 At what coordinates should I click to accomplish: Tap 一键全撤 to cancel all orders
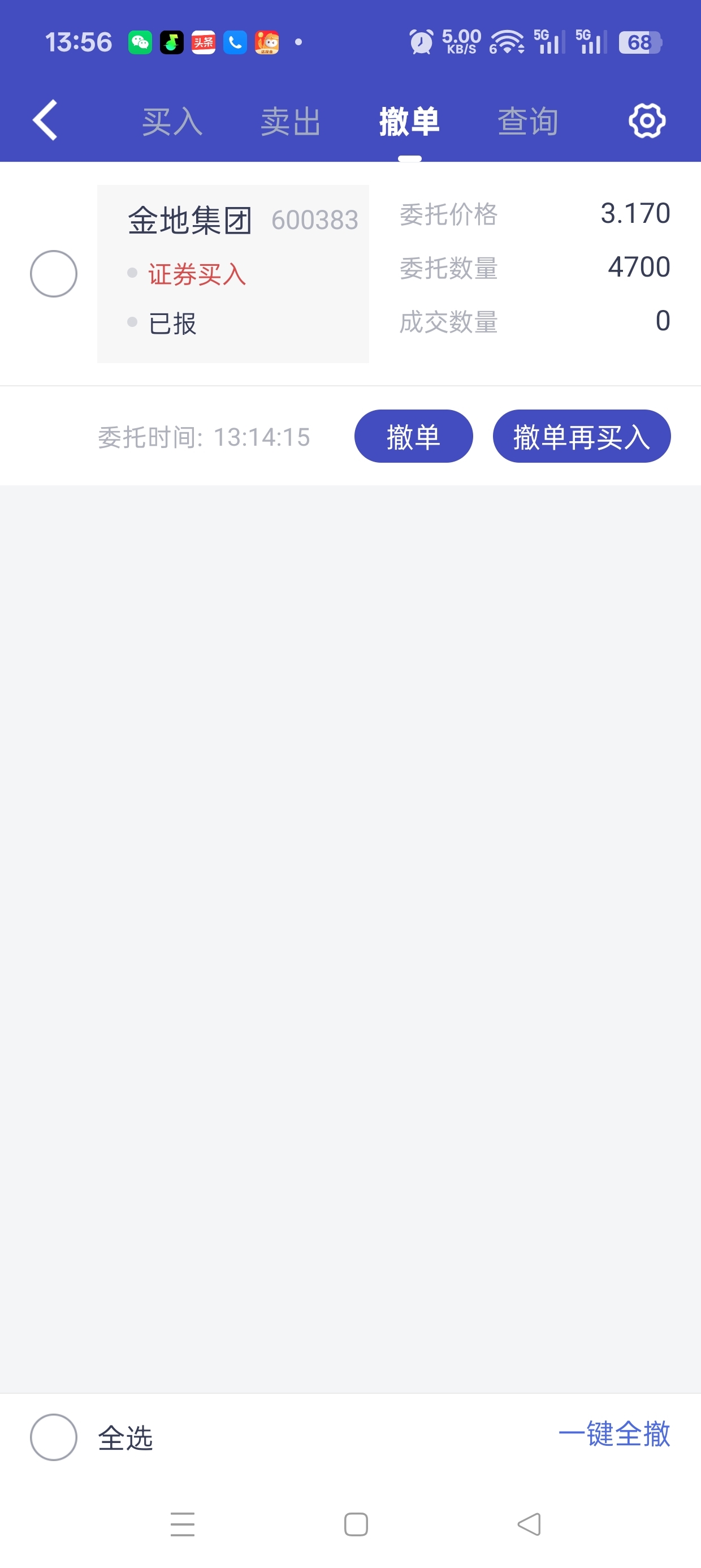(x=614, y=1434)
